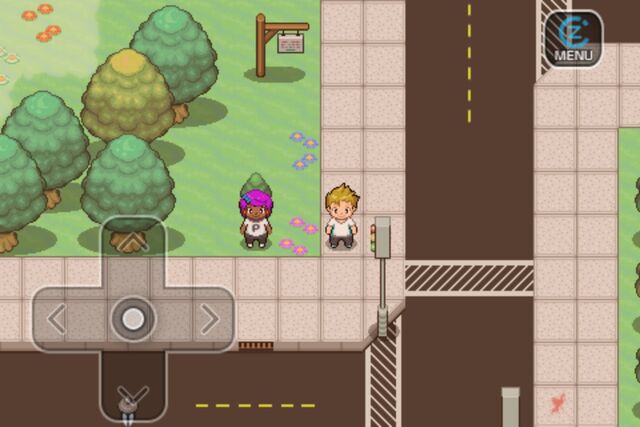Move character right with D-pad arrow
Screen dimensions: 640x427
[209, 319]
